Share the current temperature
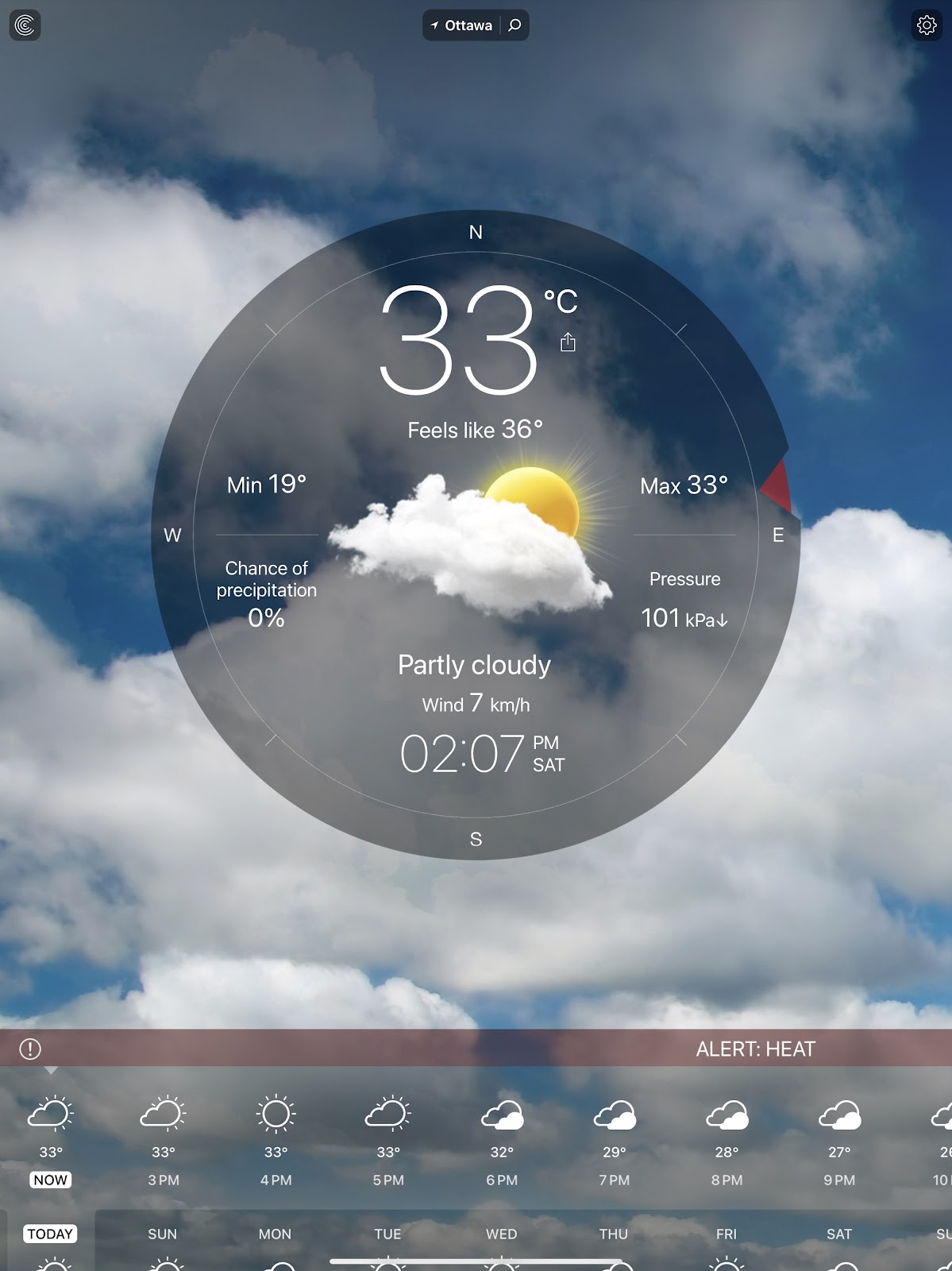Screen dimensions: 952x1271 [x=568, y=342]
